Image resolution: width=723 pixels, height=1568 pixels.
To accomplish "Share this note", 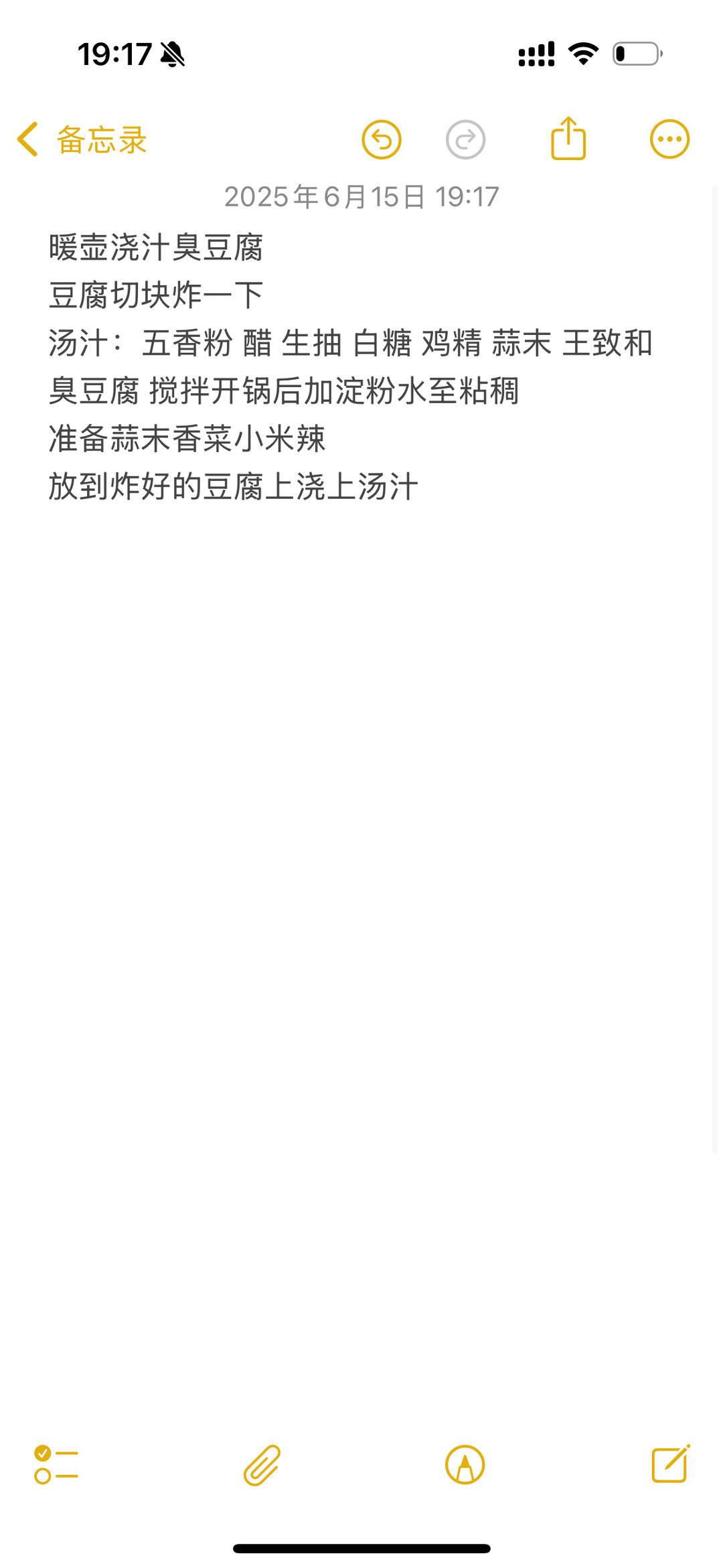I will pyautogui.click(x=568, y=139).
